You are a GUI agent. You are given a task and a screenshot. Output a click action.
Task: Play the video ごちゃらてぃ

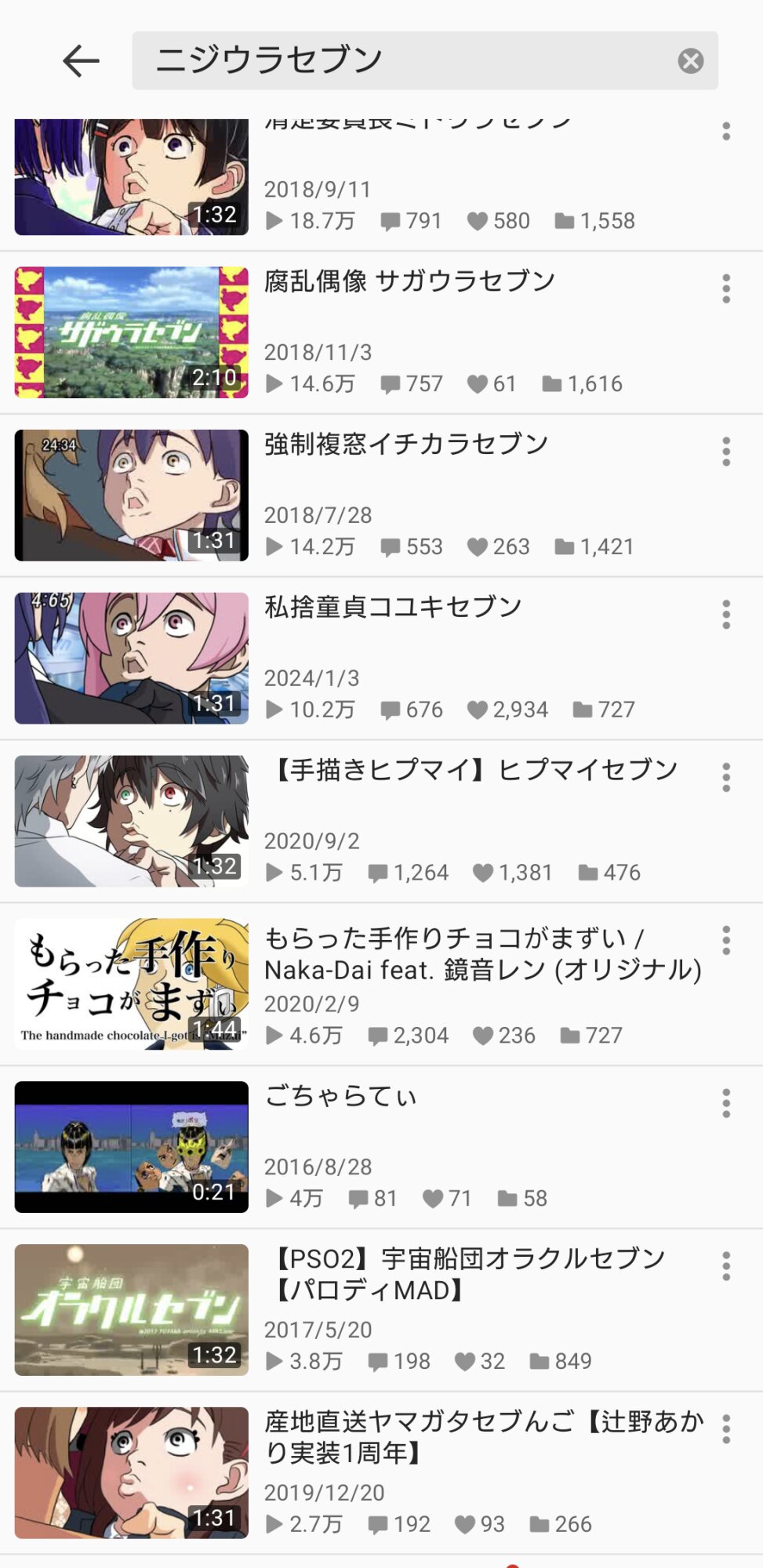point(132,1147)
